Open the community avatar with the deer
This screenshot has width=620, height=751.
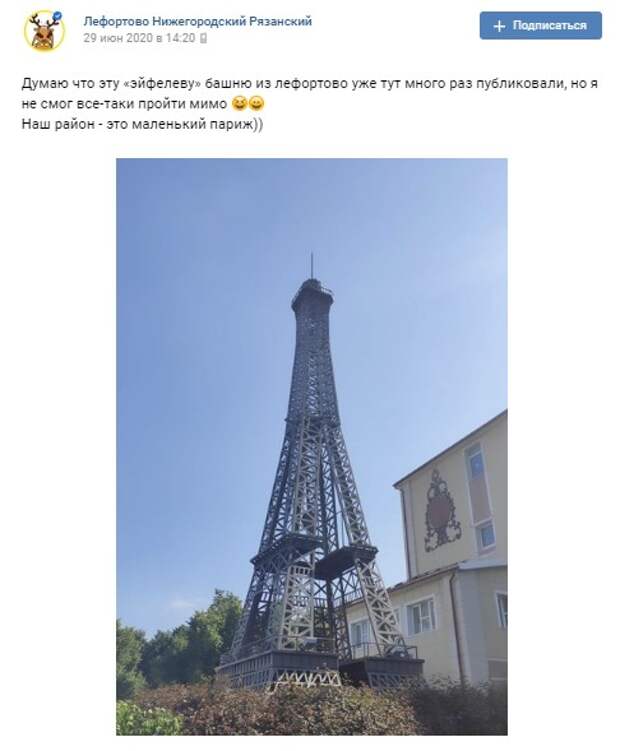(44, 31)
